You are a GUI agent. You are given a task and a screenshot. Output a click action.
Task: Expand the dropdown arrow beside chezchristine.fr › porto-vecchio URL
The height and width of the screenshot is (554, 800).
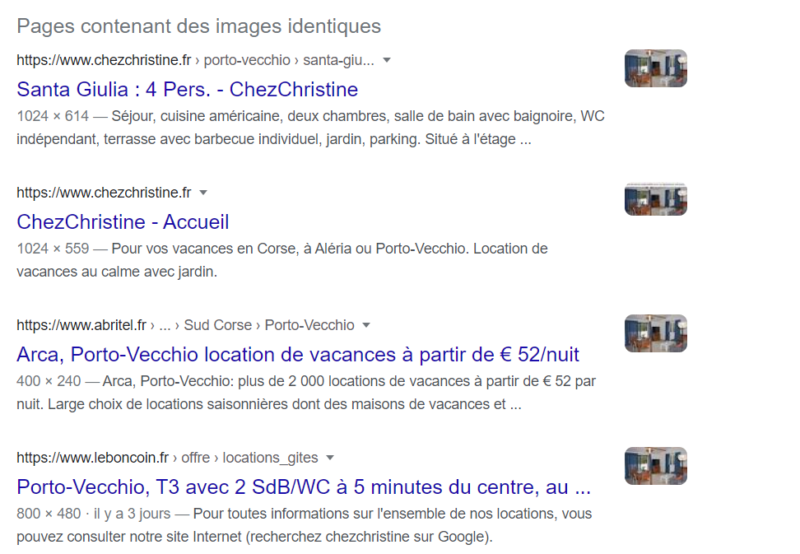click(x=388, y=60)
